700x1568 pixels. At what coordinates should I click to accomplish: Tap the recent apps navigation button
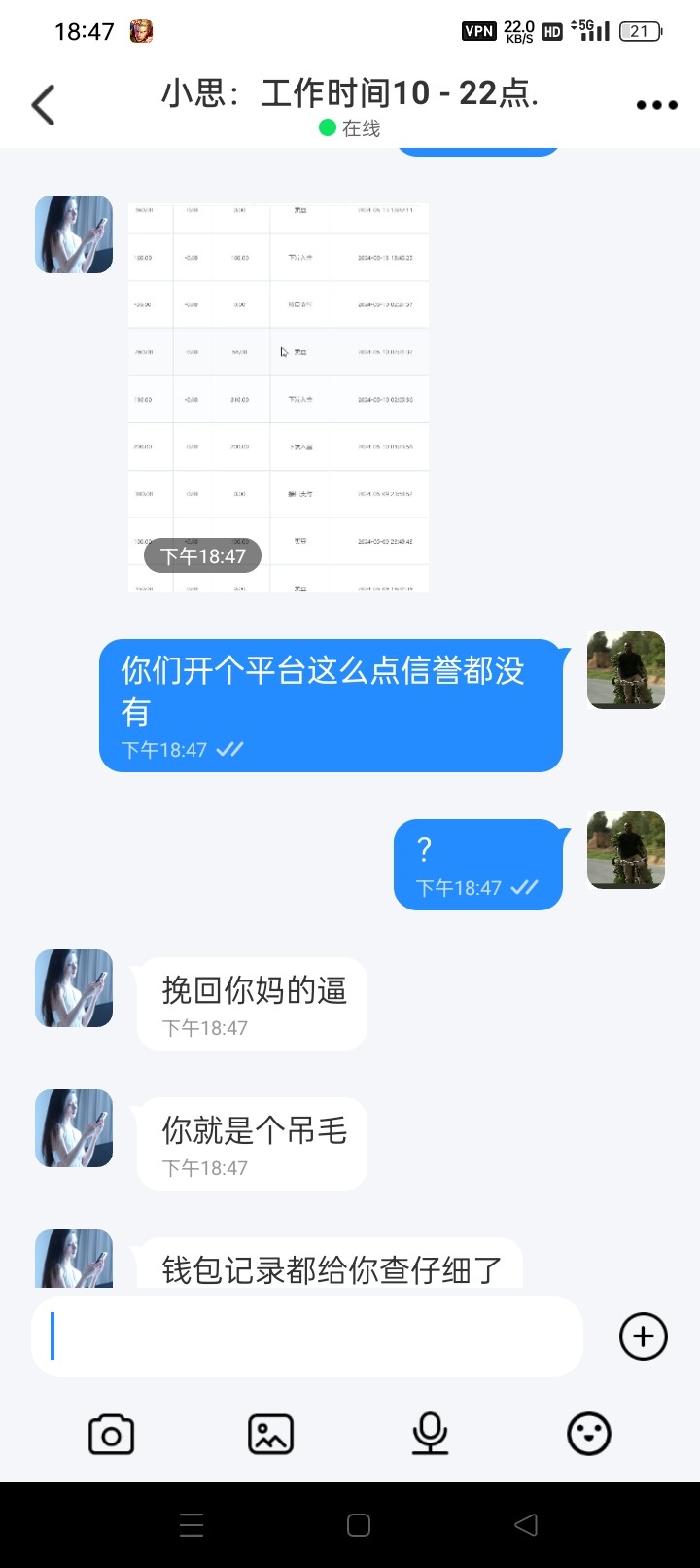click(192, 1525)
